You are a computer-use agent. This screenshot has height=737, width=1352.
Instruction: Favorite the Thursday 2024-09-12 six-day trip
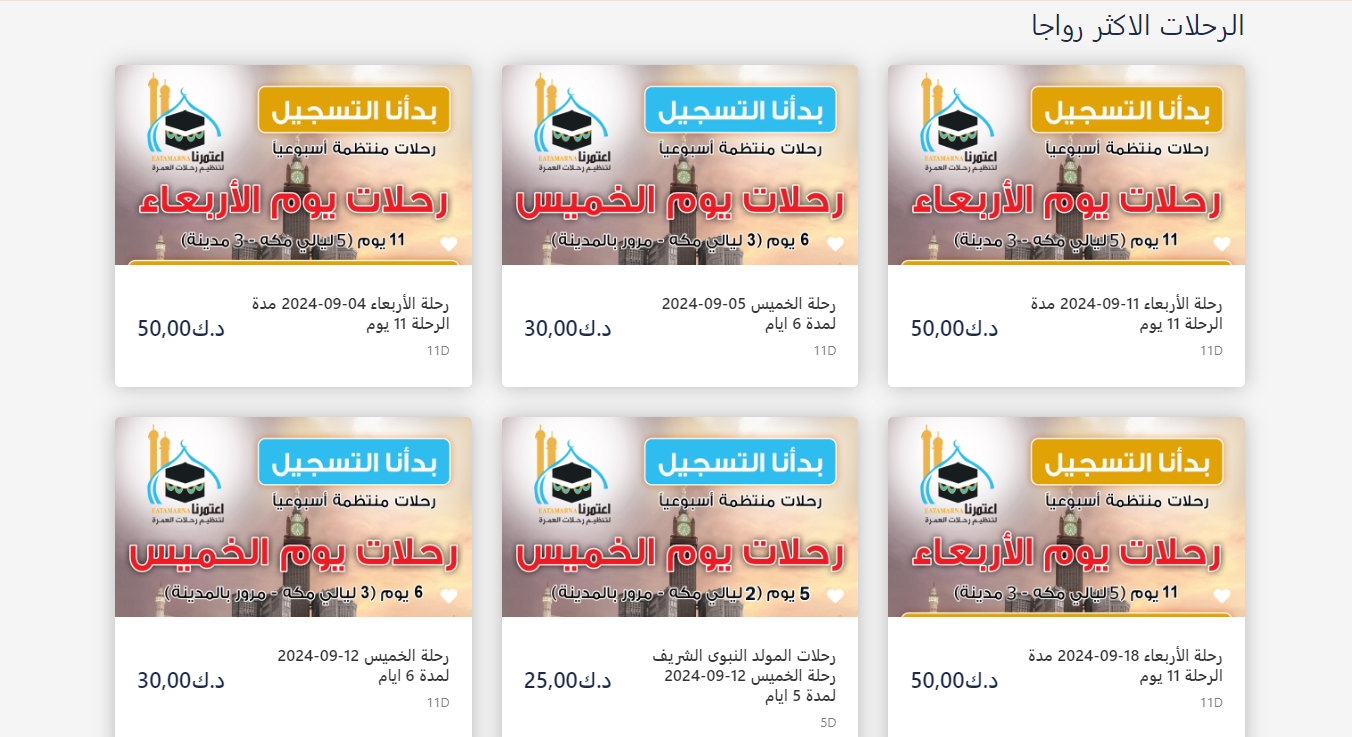coord(449,596)
